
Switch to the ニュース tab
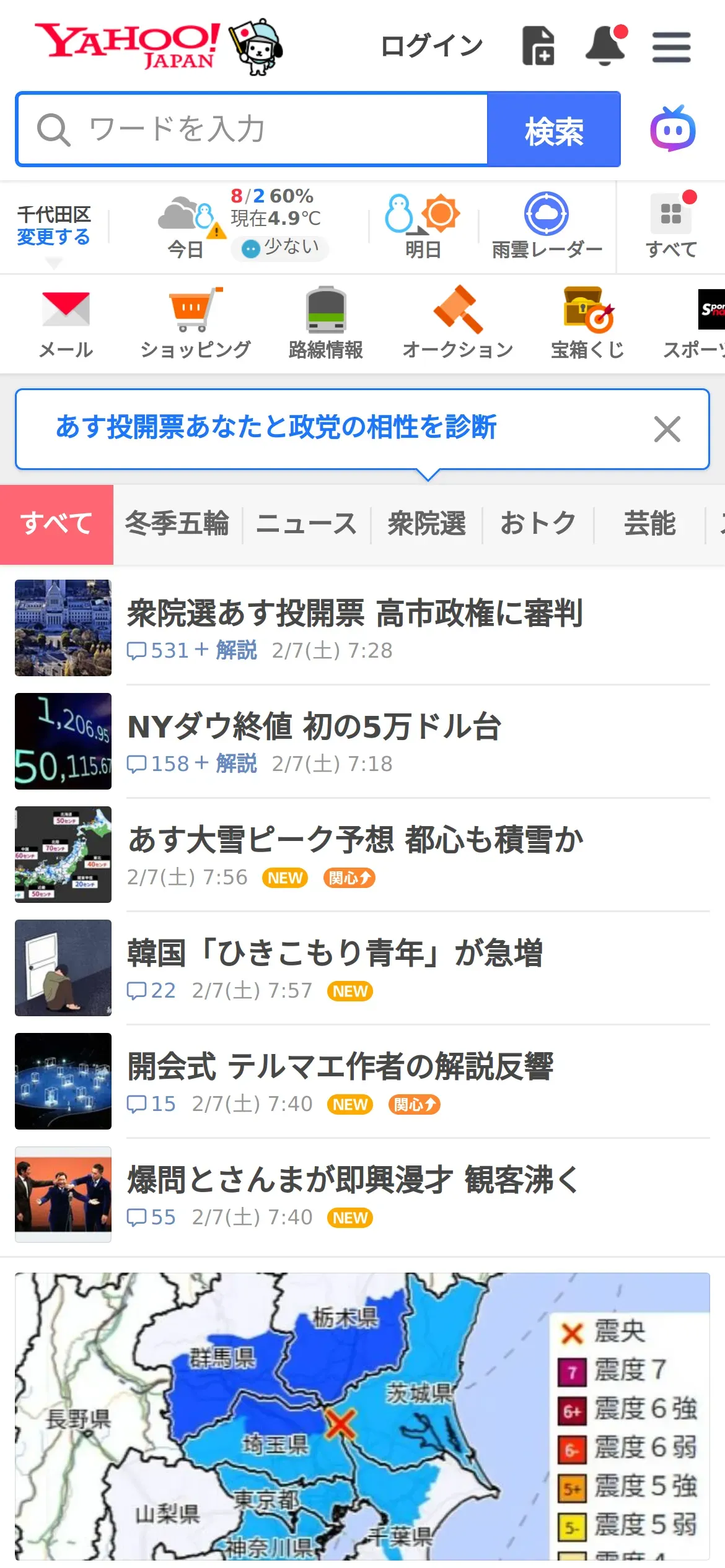(x=306, y=523)
